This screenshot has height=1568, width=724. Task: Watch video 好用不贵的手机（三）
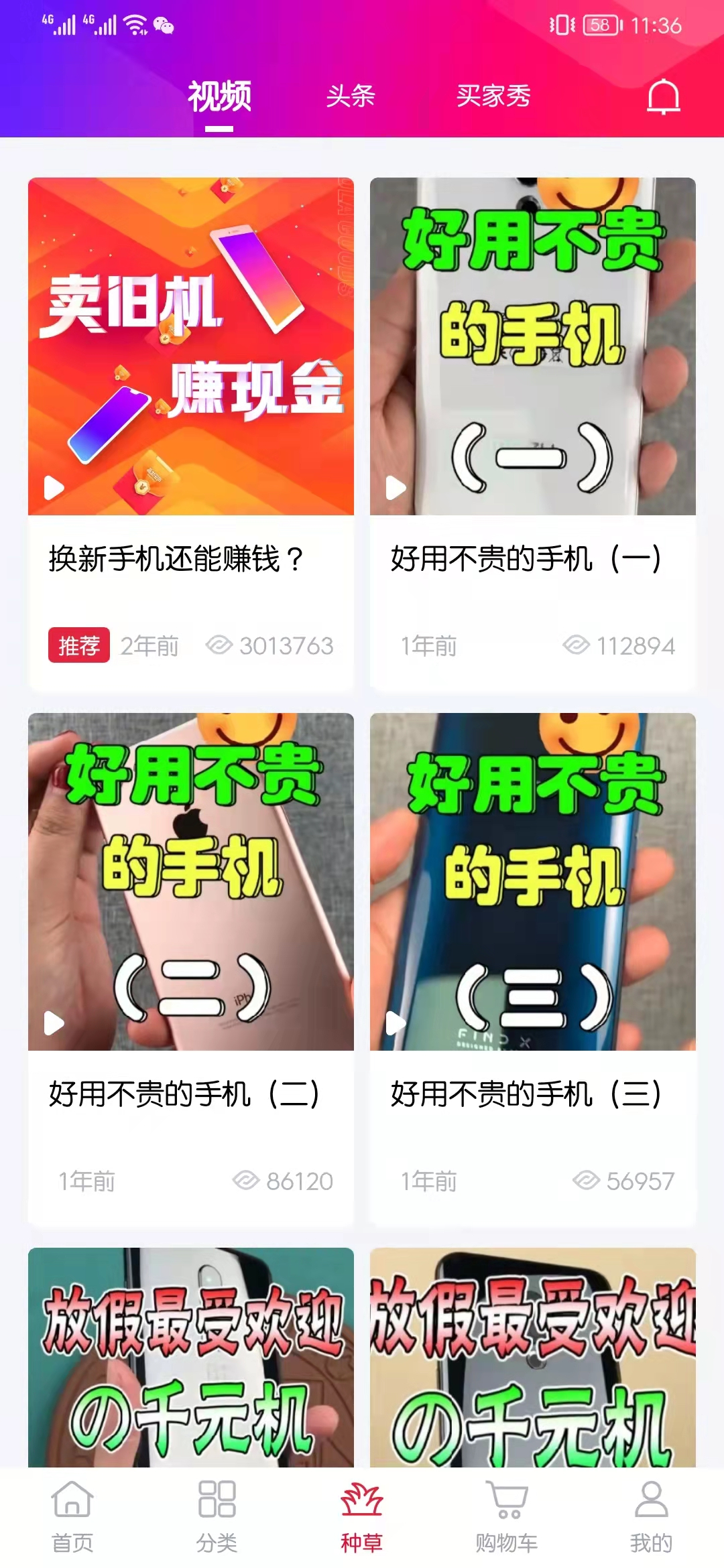[532, 881]
